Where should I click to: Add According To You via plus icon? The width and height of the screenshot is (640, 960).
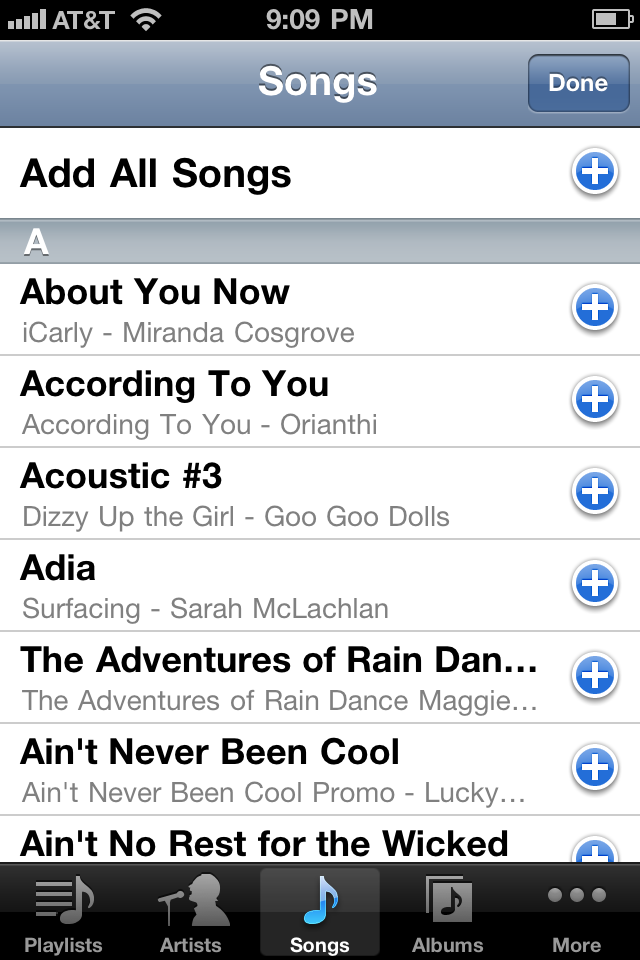pos(594,400)
